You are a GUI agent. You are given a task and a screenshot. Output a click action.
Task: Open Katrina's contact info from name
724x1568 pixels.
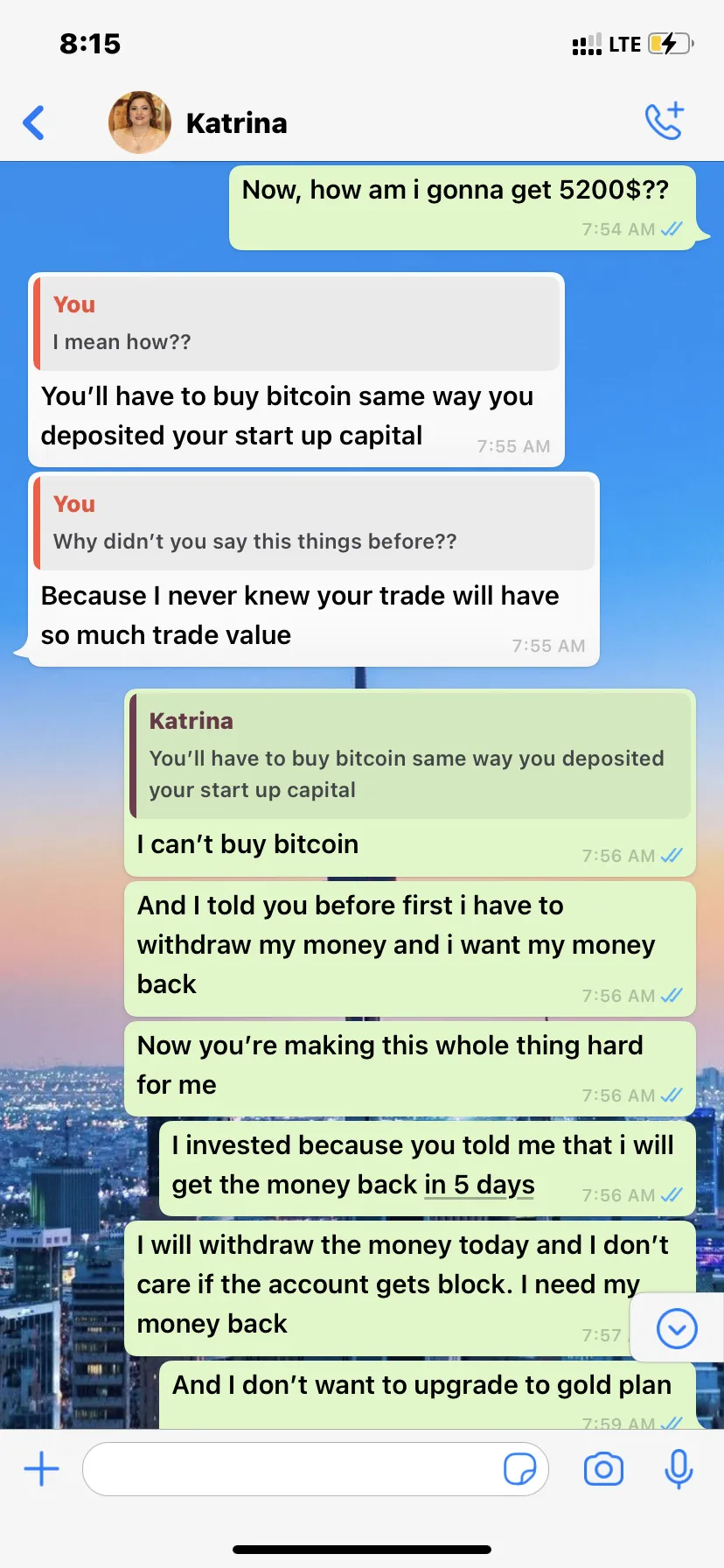(236, 123)
